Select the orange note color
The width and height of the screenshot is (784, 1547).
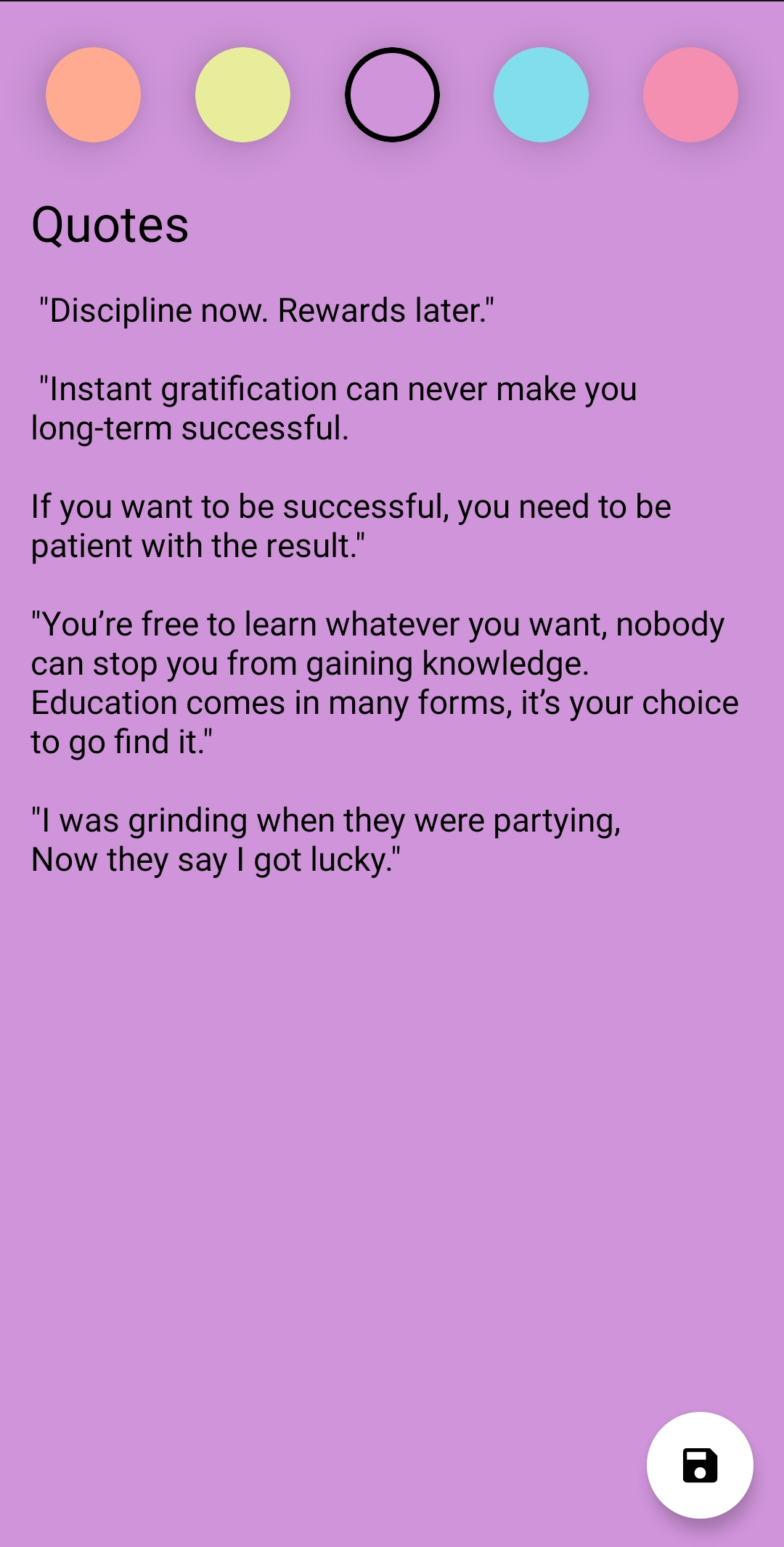(x=93, y=94)
